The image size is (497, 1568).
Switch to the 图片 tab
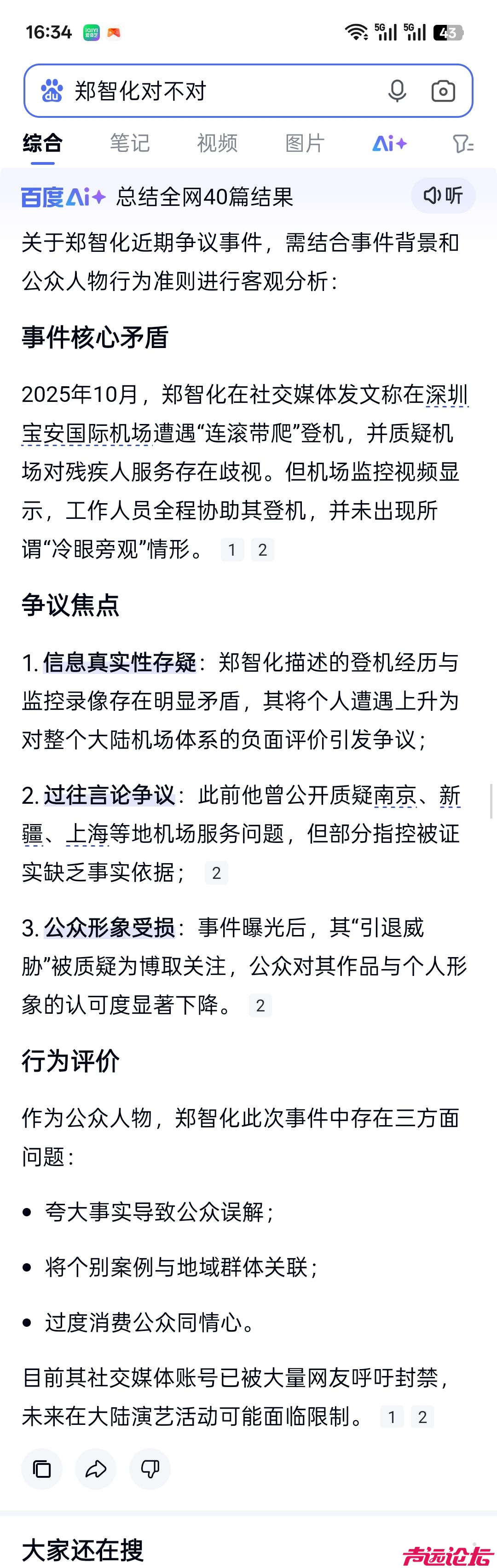pos(305,144)
